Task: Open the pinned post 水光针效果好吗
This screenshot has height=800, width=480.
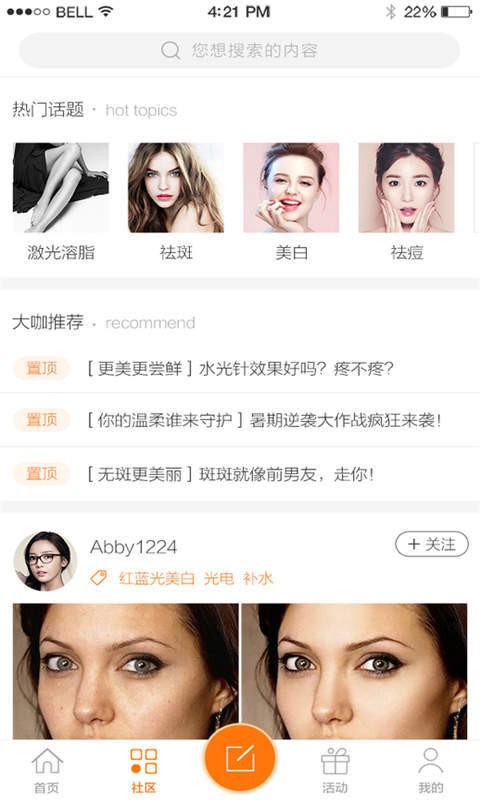Action: tap(240, 368)
